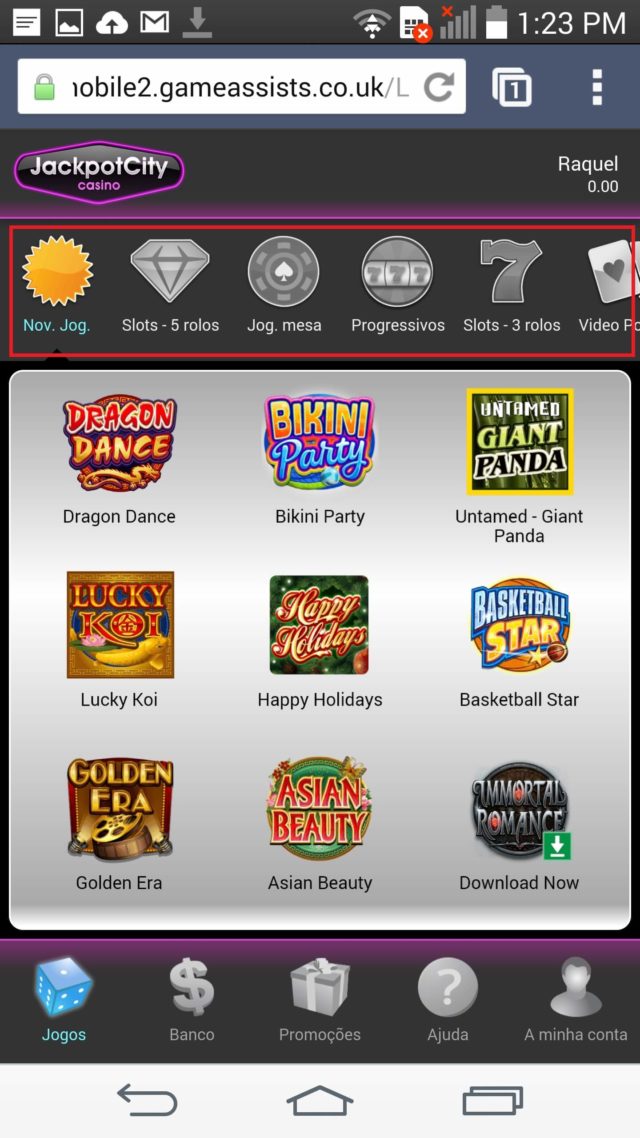
Task: Reload the page in the browser
Action: tap(438, 87)
